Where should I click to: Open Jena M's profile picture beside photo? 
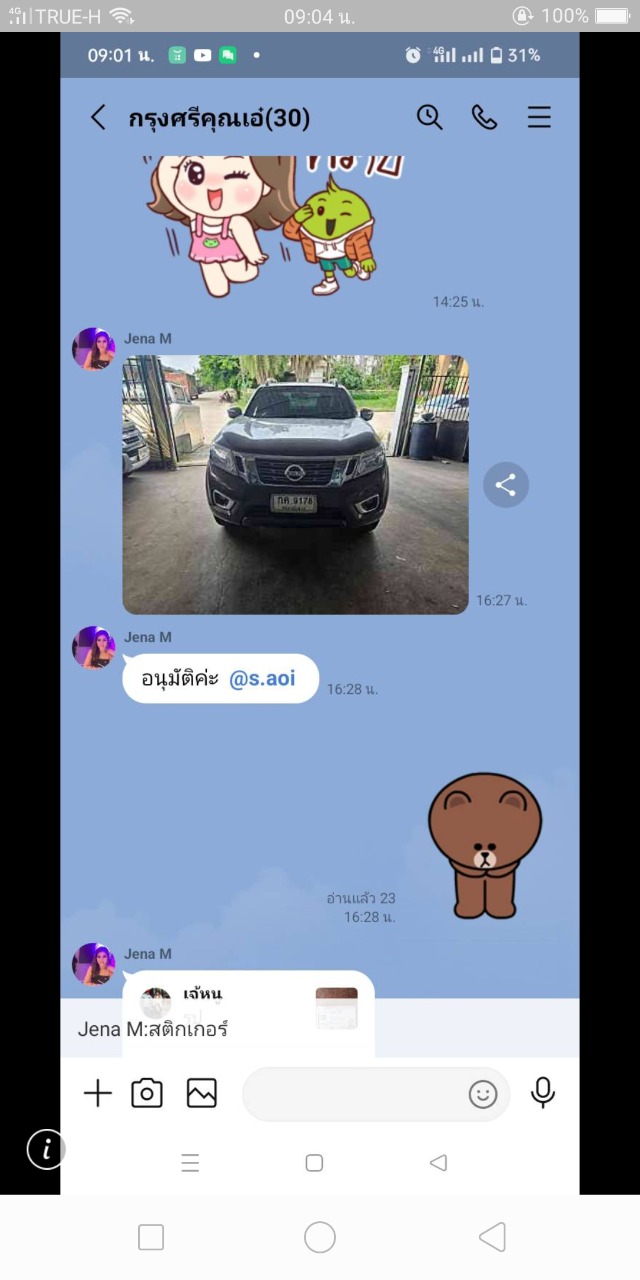click(93, 349)
